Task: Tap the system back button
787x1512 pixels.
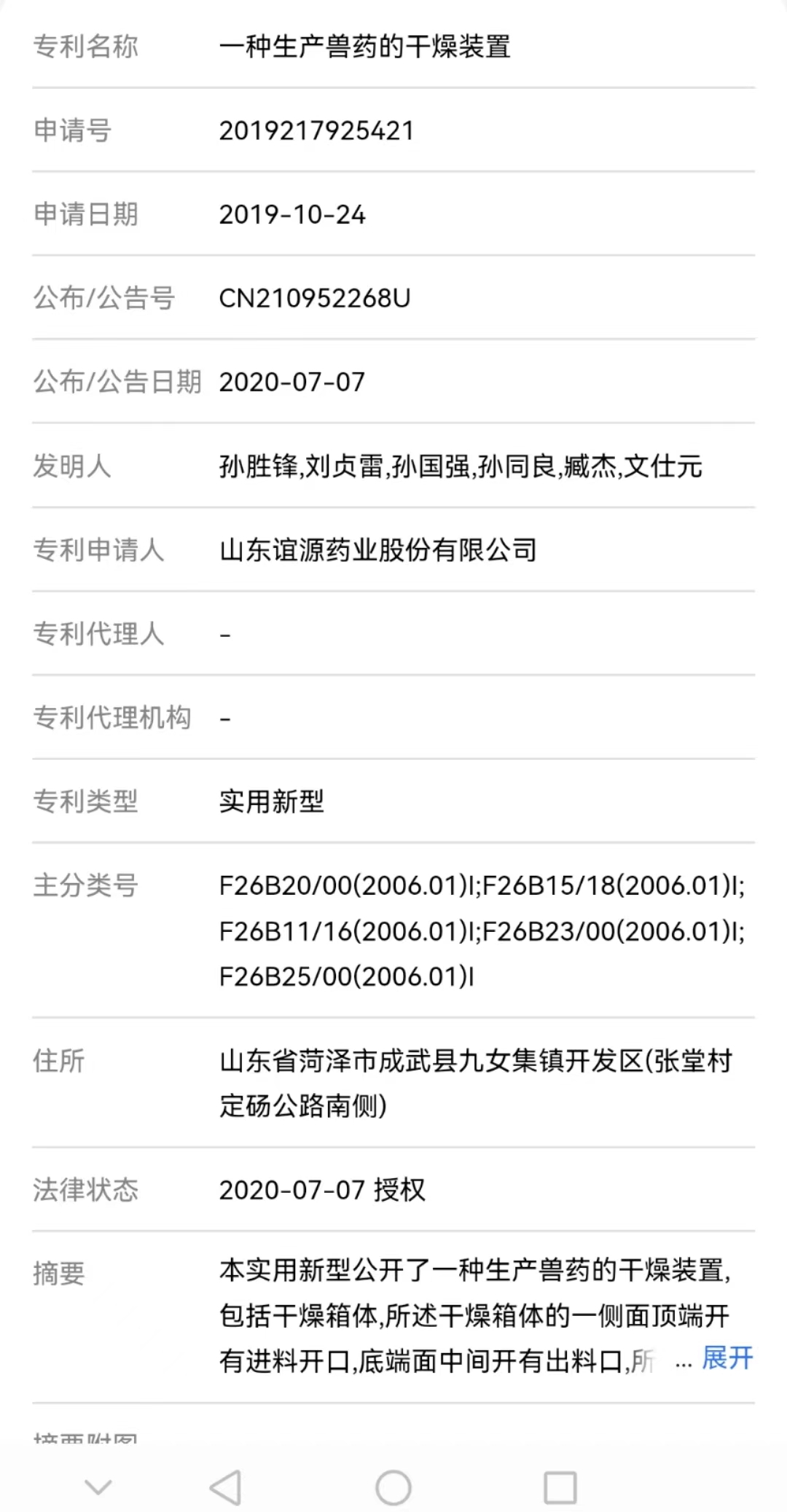Action: click(x=225, y=1486)
